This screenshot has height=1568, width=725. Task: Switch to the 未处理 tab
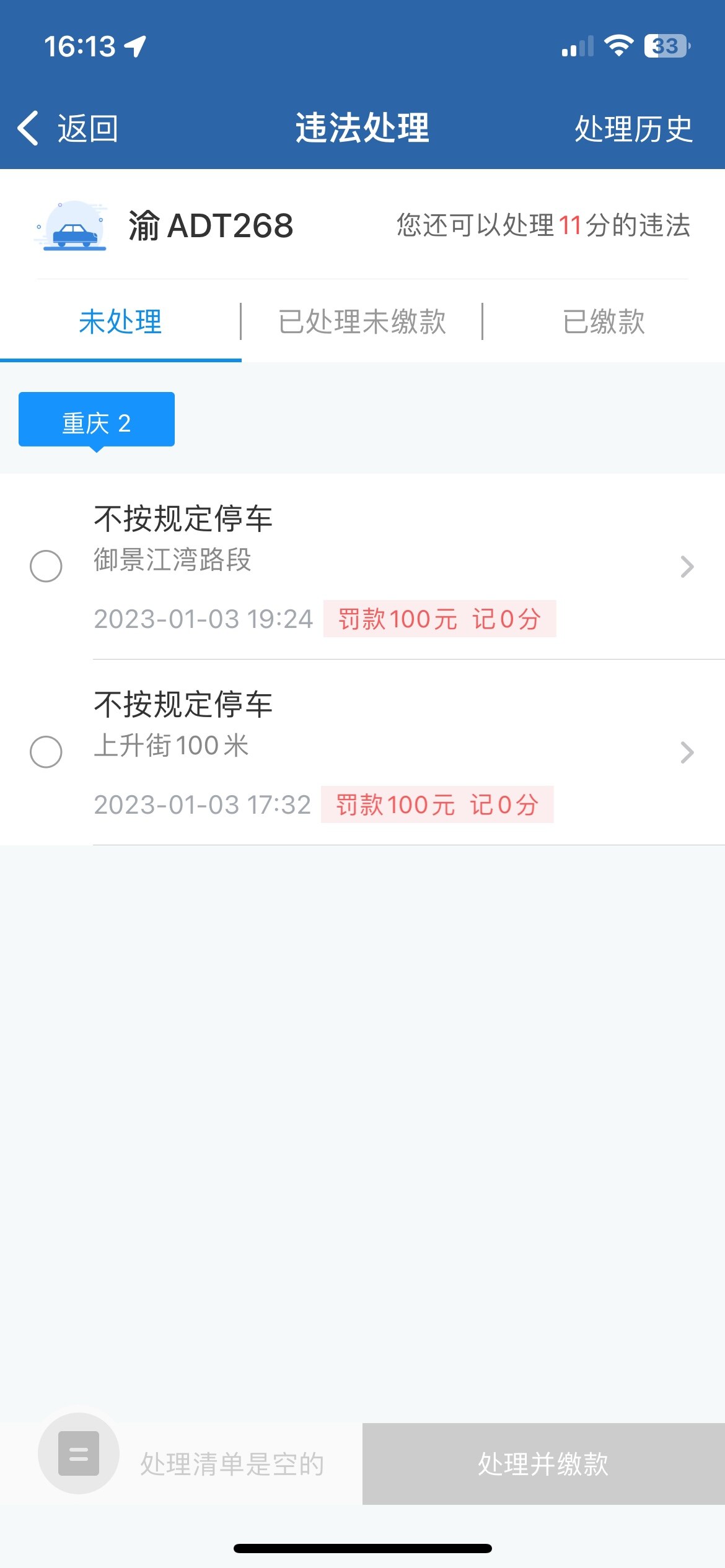click(x=120, y=322)
